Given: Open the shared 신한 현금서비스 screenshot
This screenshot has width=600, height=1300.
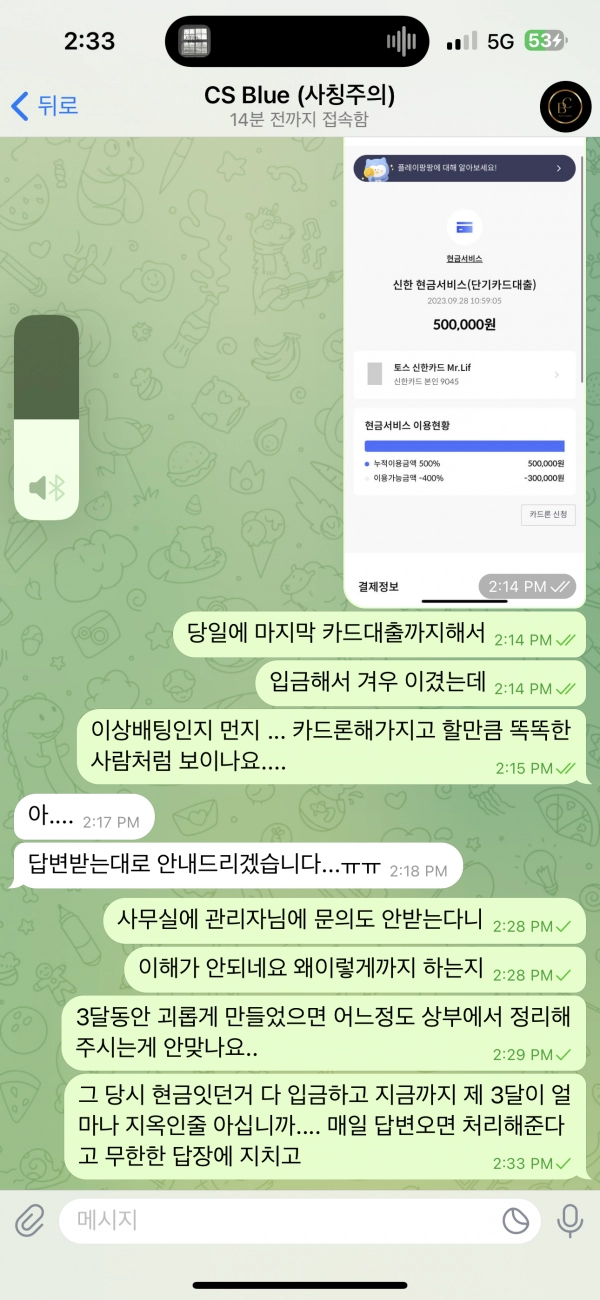Looking at the screenshot, I should [x=464, y=370].
